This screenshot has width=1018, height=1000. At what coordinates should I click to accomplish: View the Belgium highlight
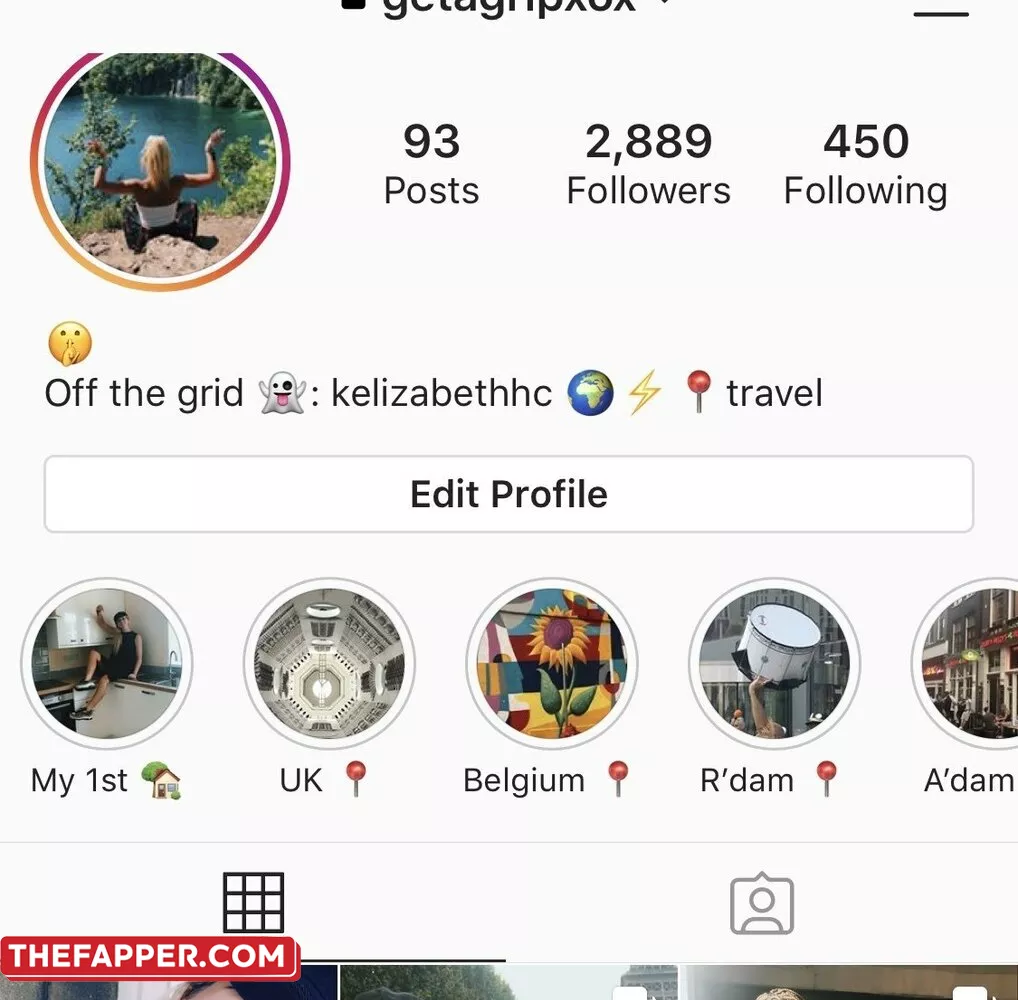(x=551, y=664)
